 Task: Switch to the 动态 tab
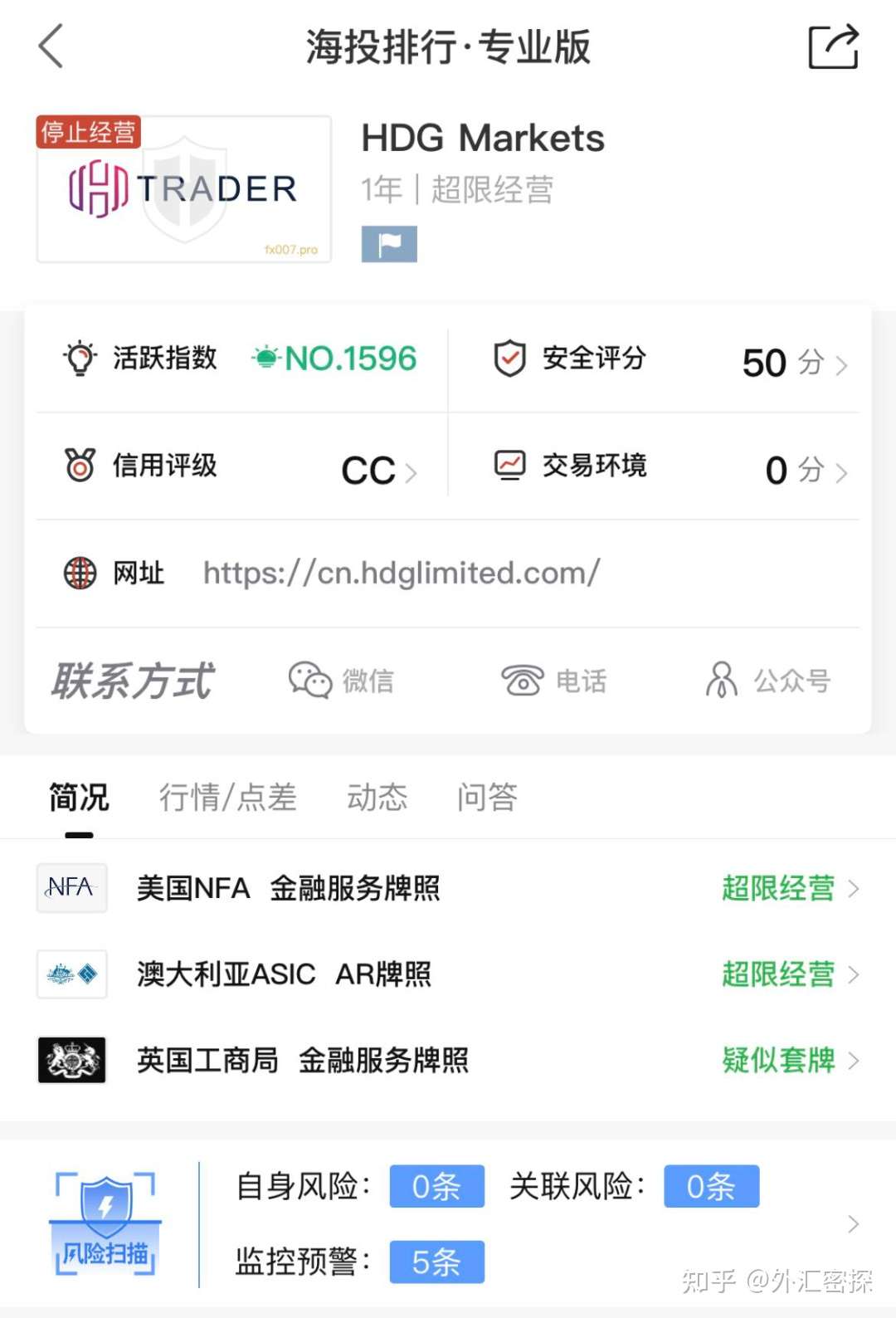click(377, 798)
